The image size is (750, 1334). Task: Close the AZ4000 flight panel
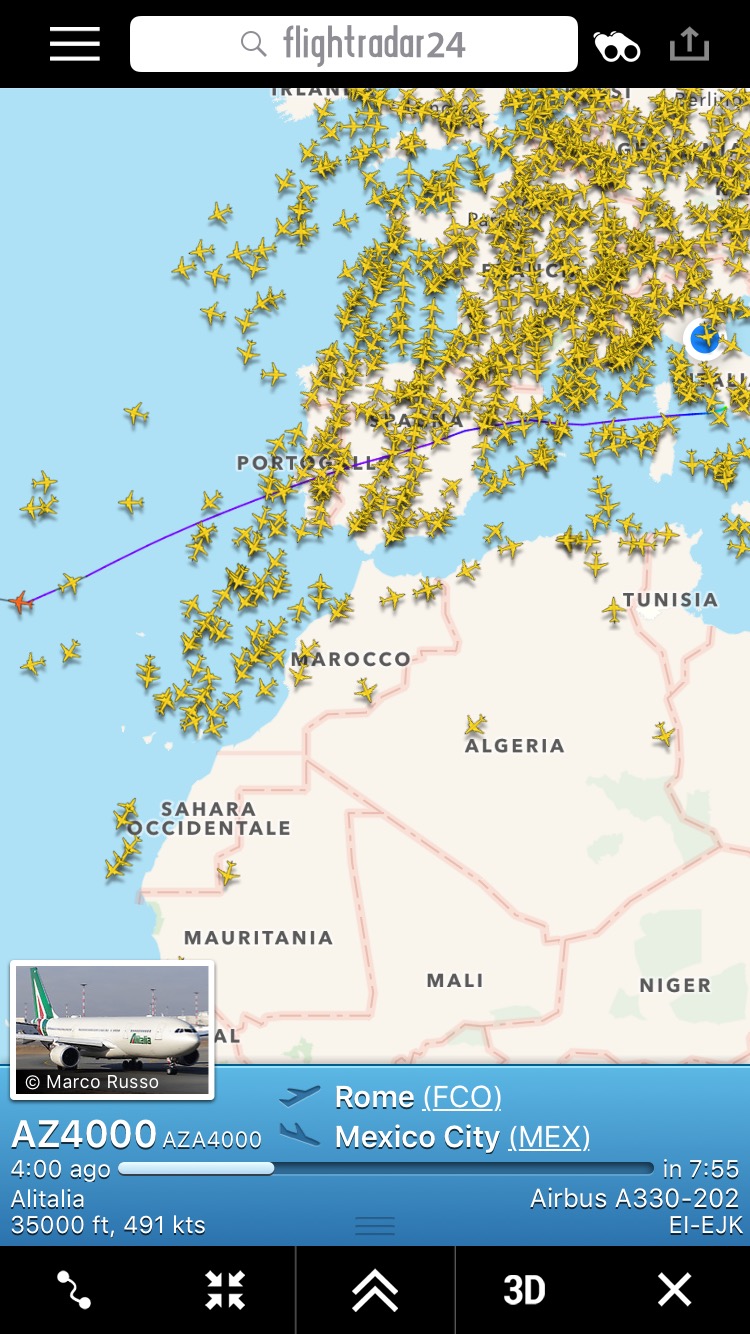click(675, 1290)
